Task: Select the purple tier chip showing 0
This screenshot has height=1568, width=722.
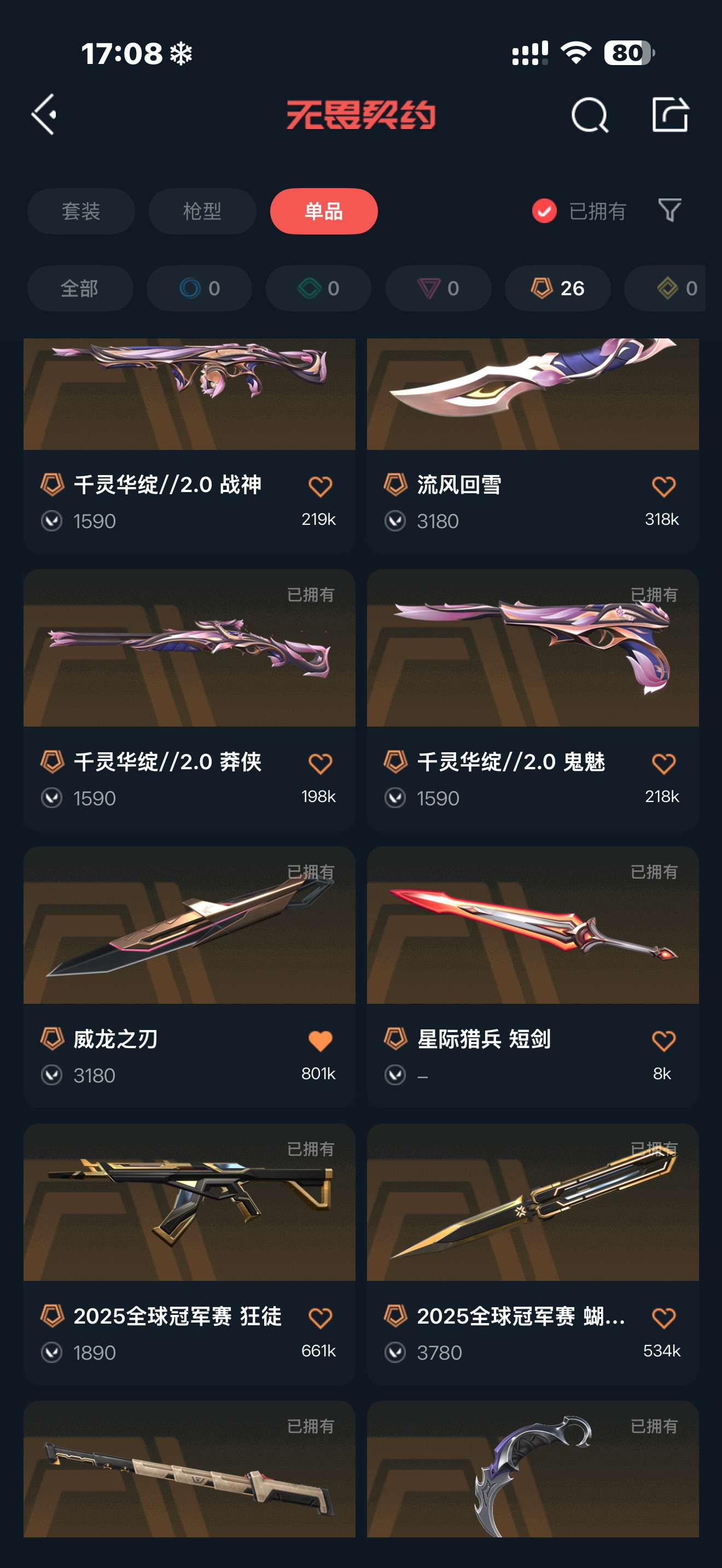Action: [x=438, y=288]
